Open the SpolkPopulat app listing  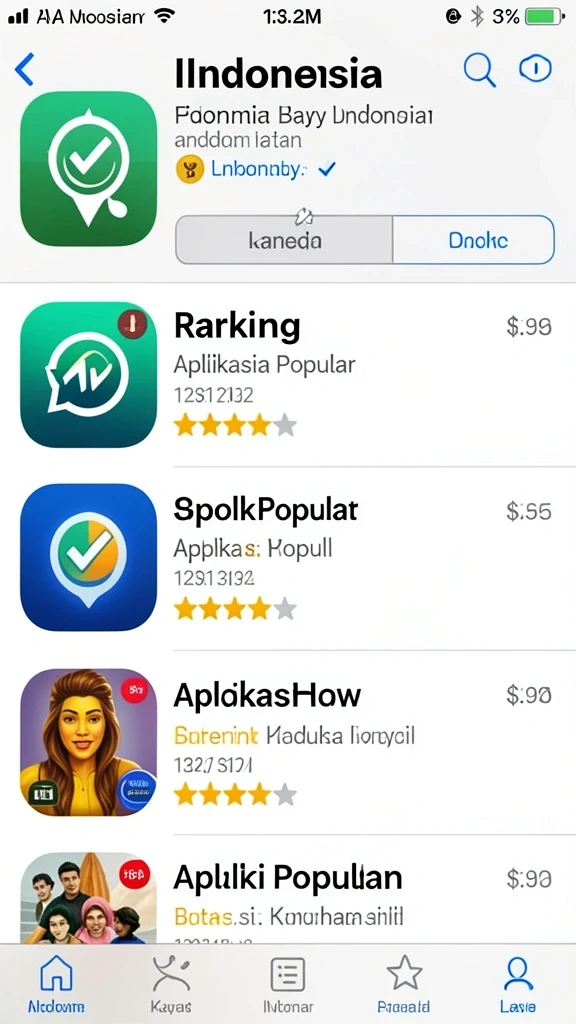(x=288, y=558)
